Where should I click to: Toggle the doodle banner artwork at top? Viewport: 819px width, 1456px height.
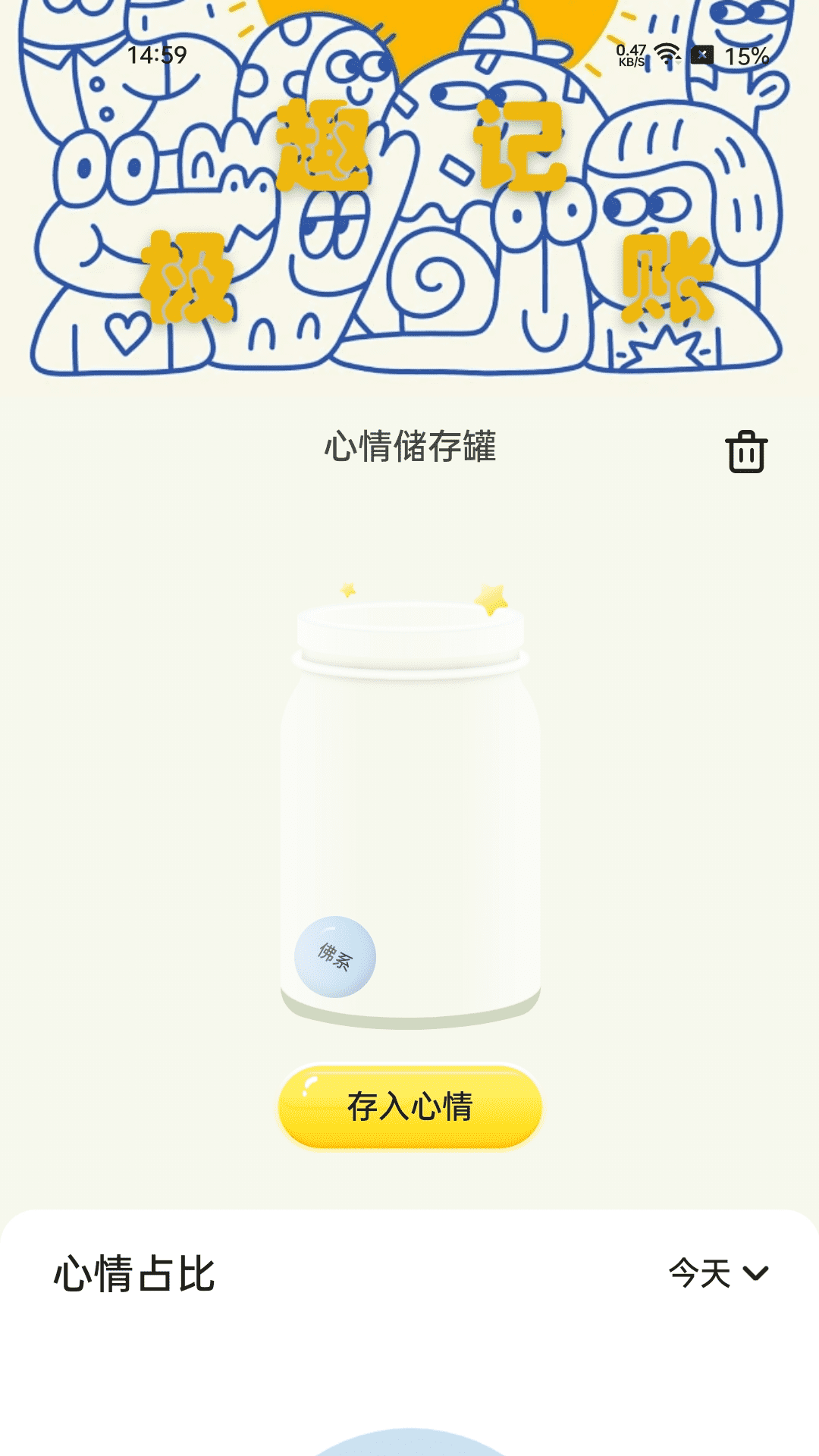[x=409, y=190]
